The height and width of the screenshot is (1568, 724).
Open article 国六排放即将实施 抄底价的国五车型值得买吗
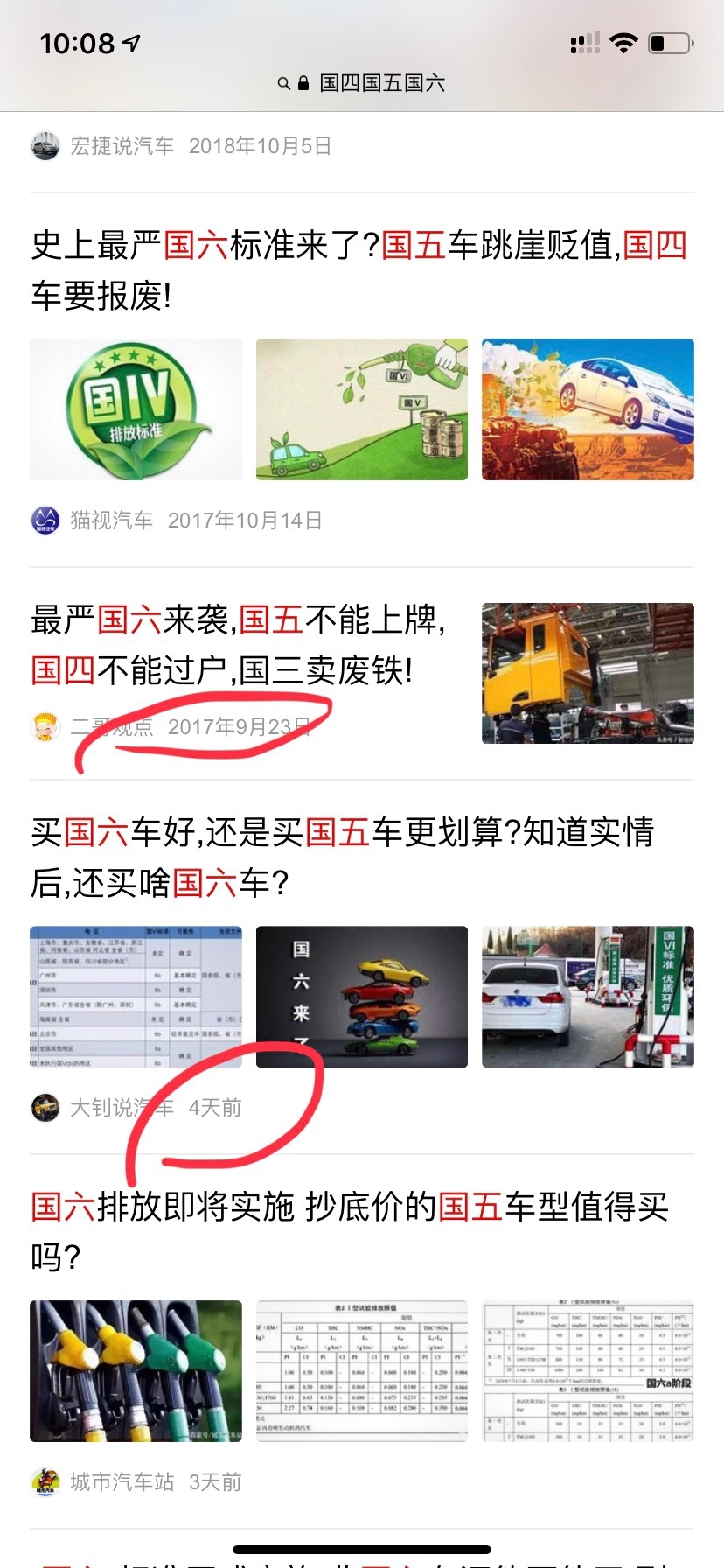point(350,1231)
